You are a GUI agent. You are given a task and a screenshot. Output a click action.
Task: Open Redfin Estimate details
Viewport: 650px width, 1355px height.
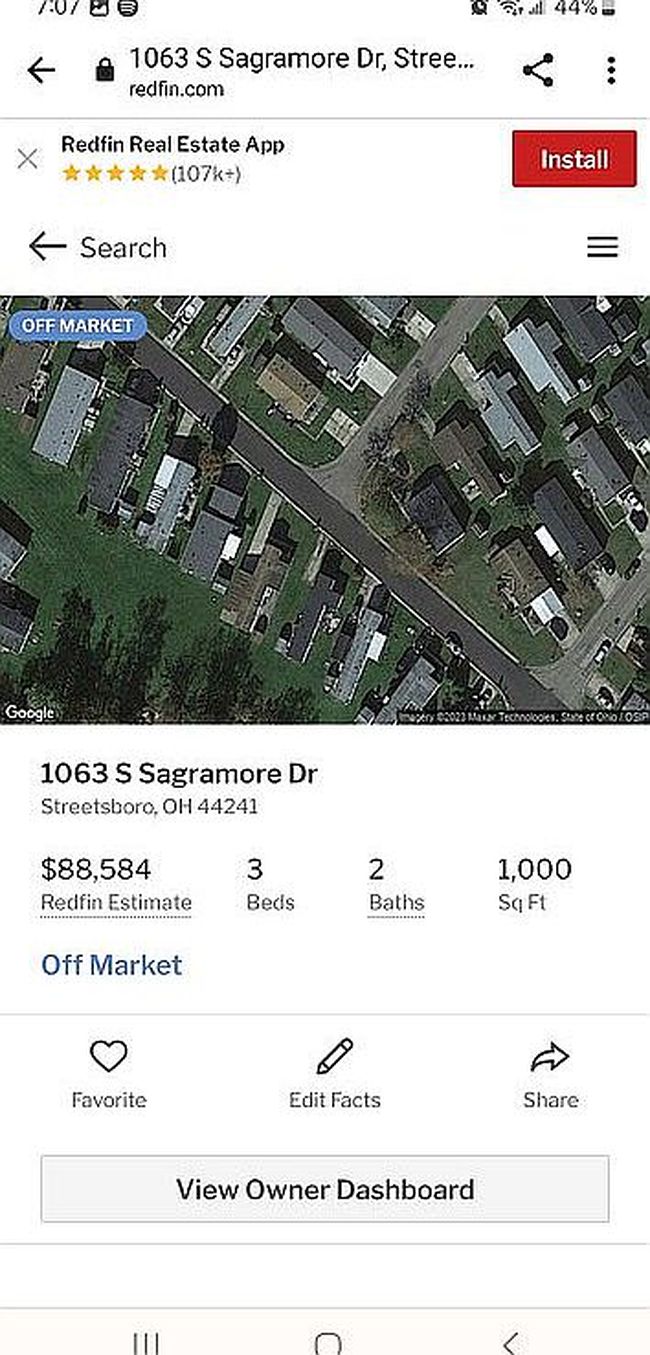click(x=116, y=903)
